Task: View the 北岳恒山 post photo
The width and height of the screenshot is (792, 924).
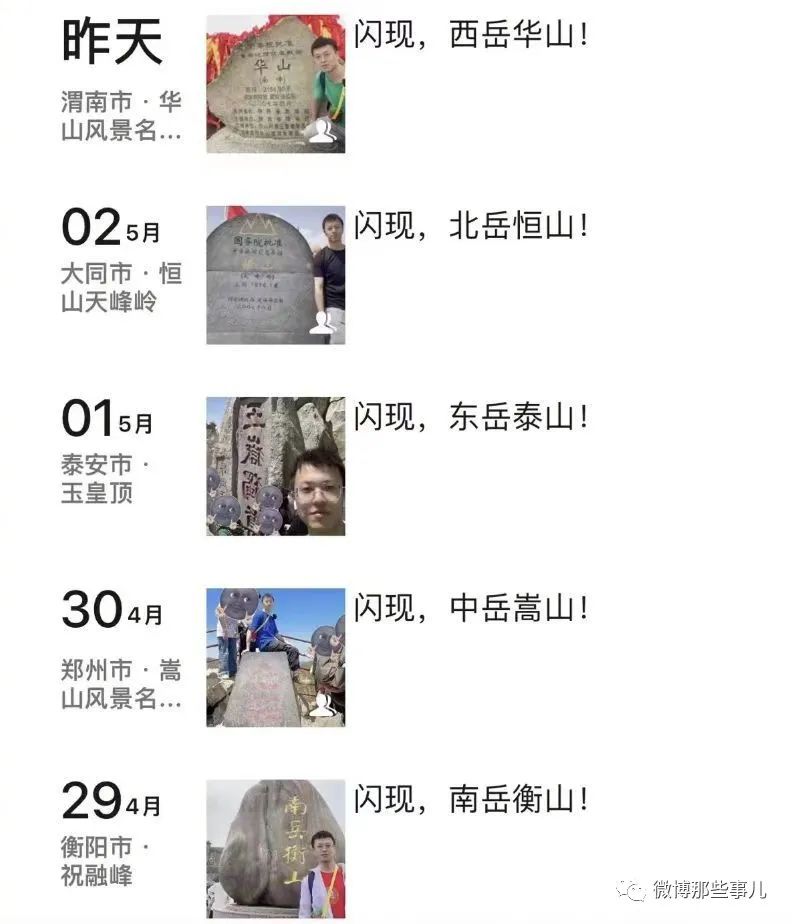Action: (275, 275)
